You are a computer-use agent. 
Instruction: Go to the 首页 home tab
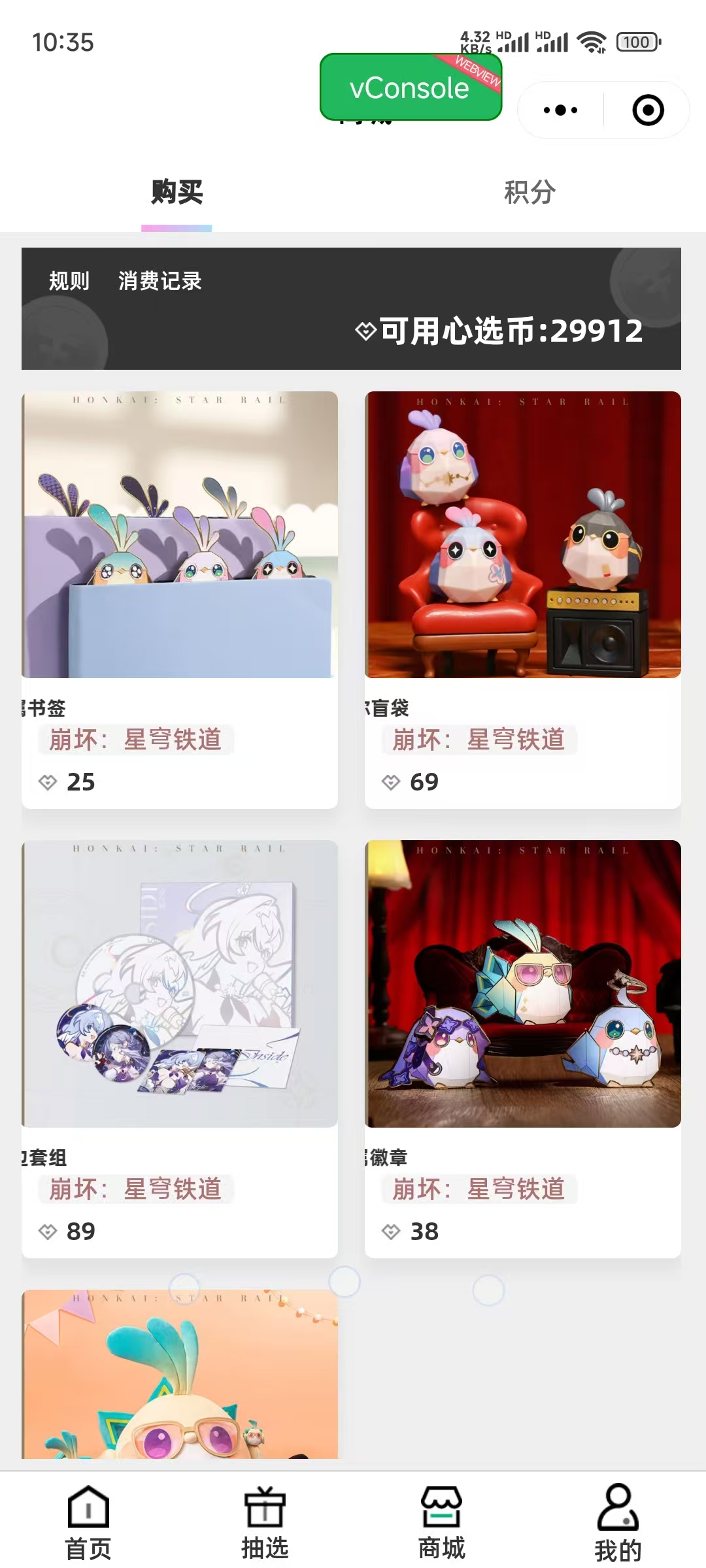[x=88, y=1523]
